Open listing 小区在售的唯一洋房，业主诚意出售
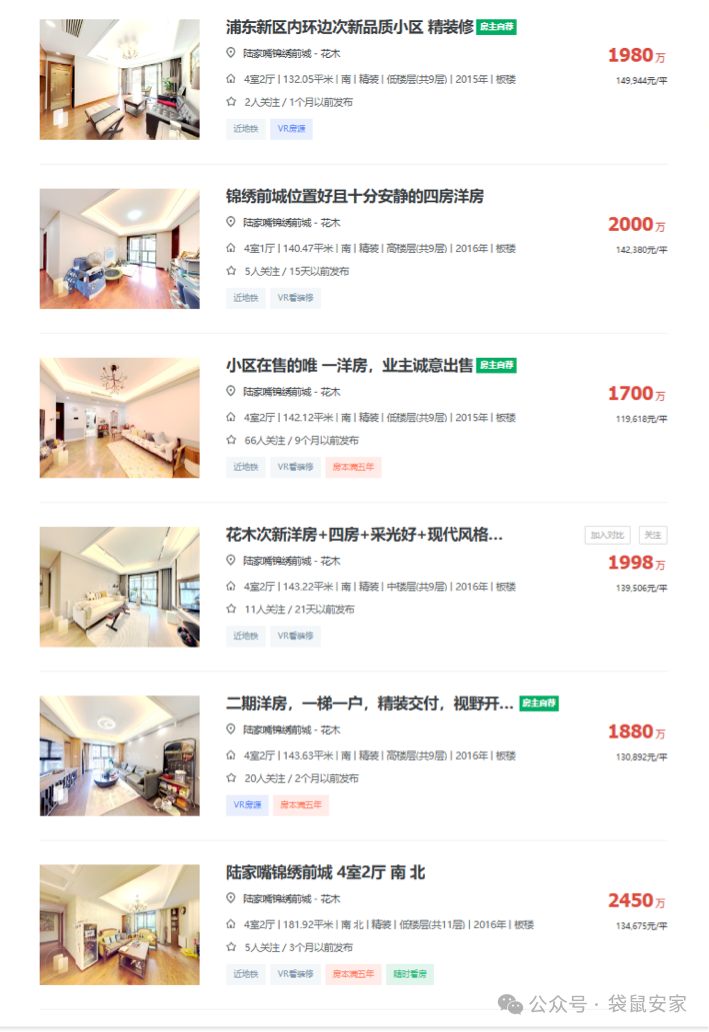709x1032 pixels. coord(350,365)
